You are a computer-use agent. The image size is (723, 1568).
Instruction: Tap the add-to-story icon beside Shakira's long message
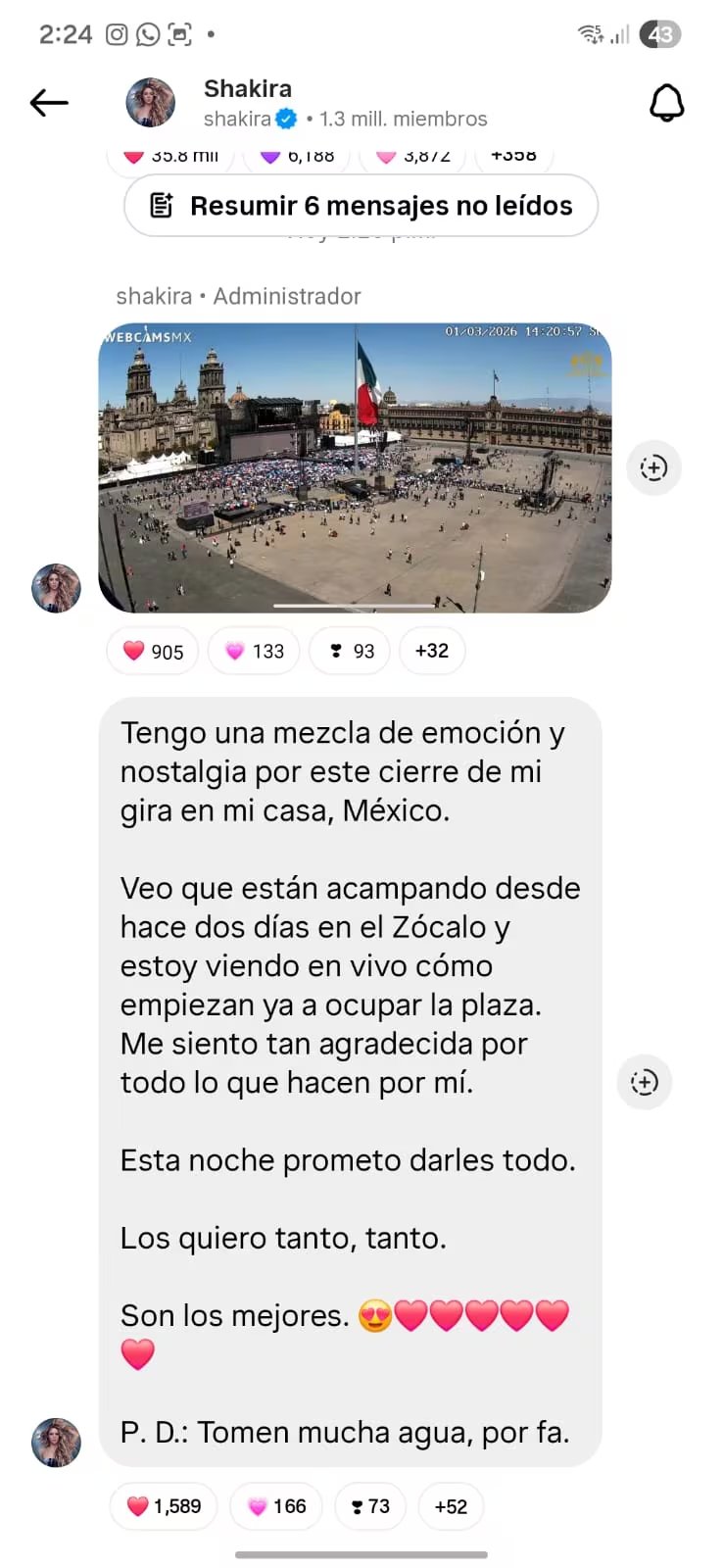[x=645, y=1082]
